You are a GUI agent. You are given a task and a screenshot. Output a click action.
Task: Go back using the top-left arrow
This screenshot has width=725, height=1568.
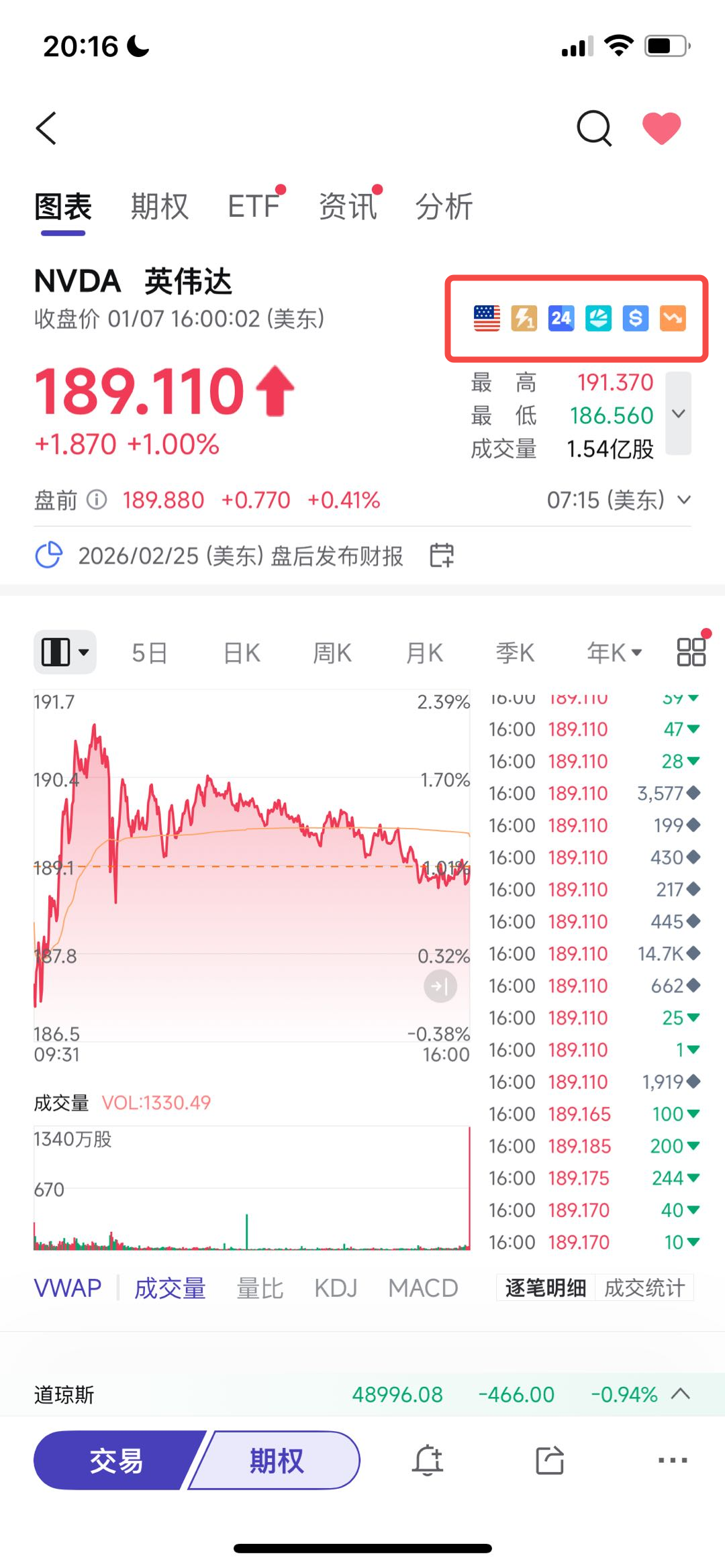[46, 128]
